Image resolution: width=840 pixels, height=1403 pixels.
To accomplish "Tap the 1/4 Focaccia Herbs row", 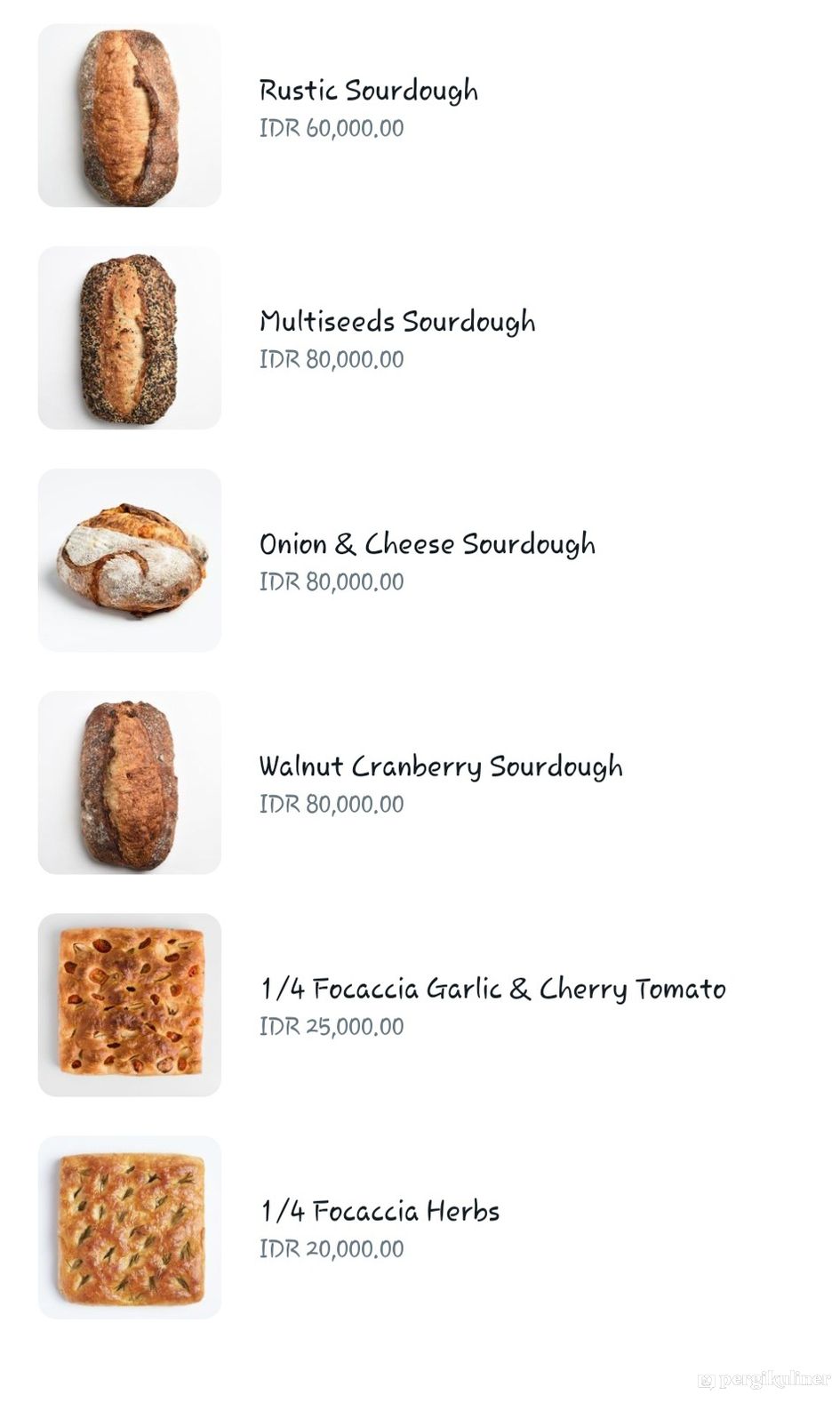I will coord(380,1211).
